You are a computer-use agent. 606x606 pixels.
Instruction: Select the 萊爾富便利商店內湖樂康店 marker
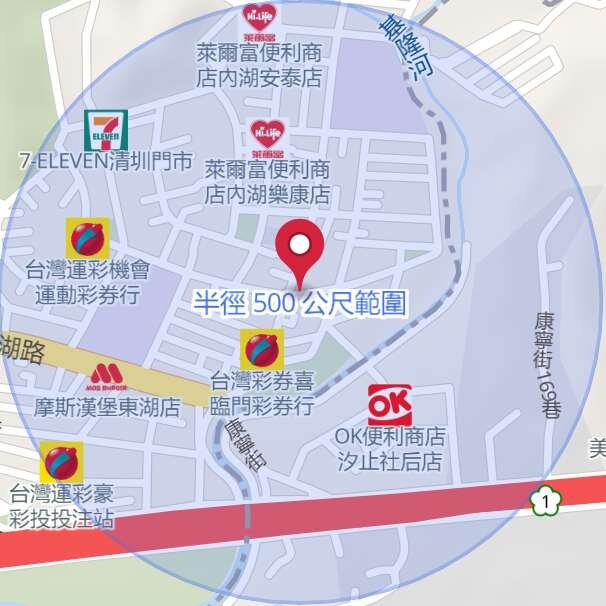(x=267, y=140)
